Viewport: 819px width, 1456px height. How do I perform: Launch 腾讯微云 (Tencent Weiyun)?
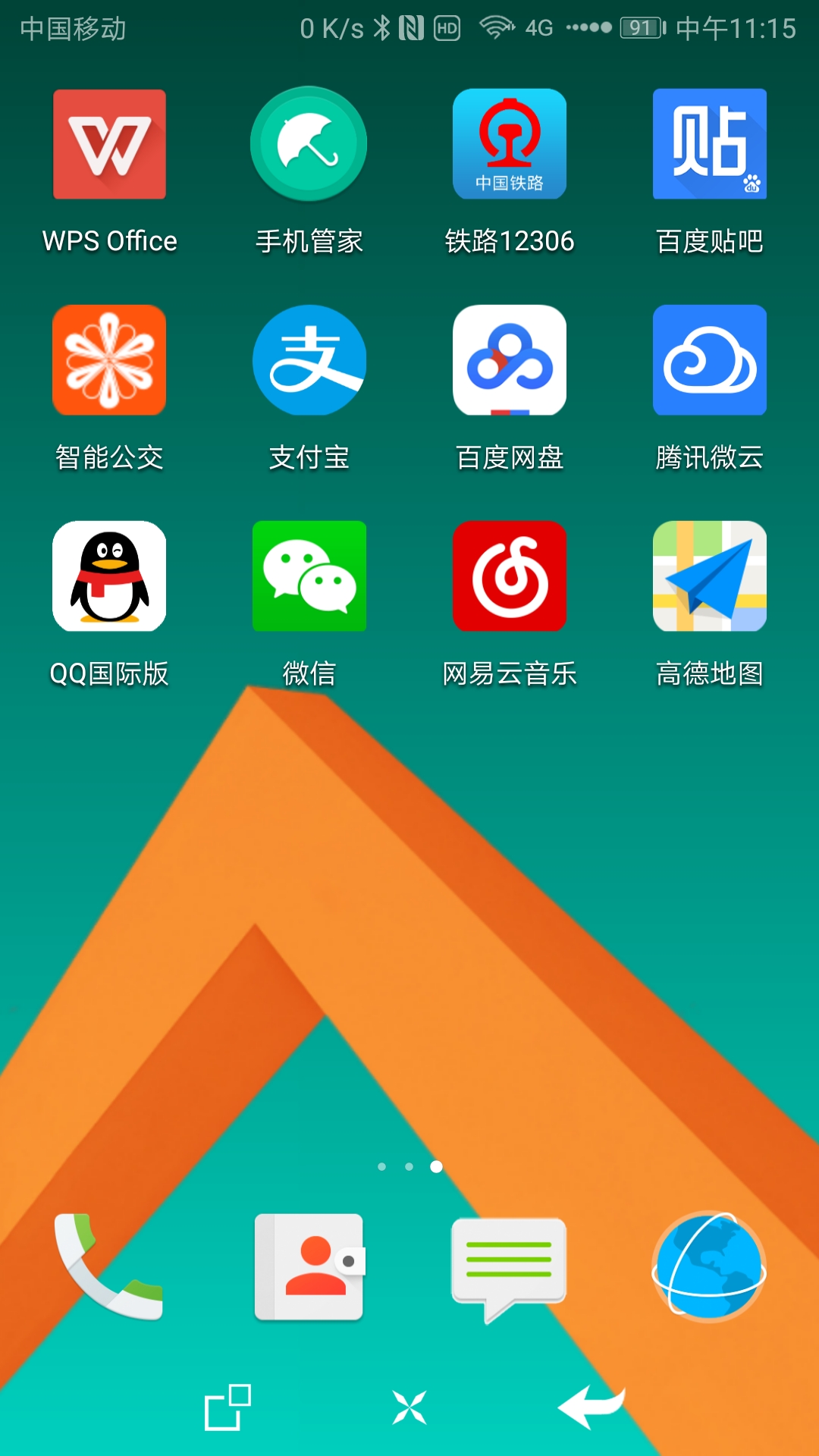coord(710,360)
